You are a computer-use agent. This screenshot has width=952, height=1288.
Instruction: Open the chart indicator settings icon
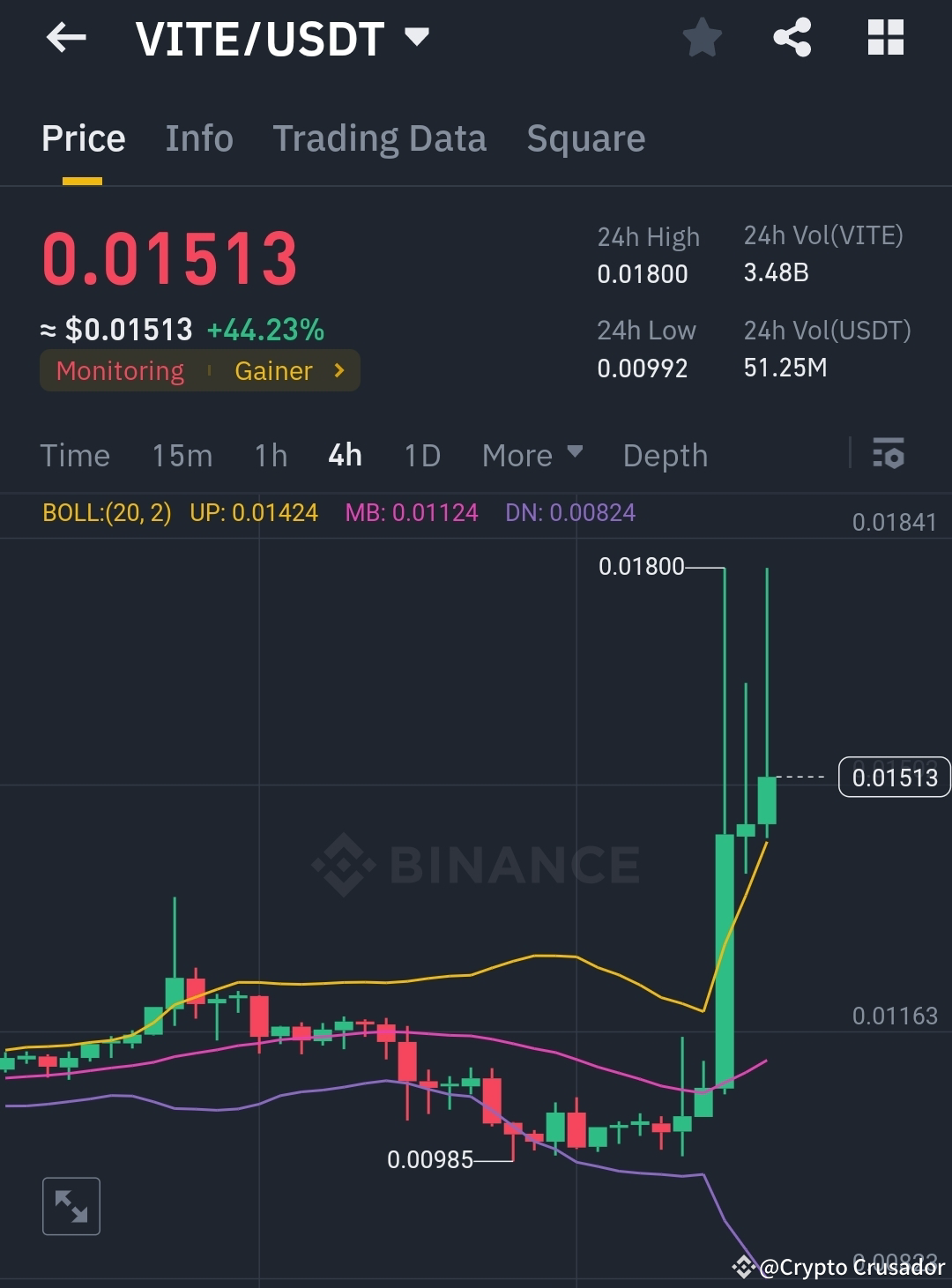pyautogui.click(x=889, y=455)
